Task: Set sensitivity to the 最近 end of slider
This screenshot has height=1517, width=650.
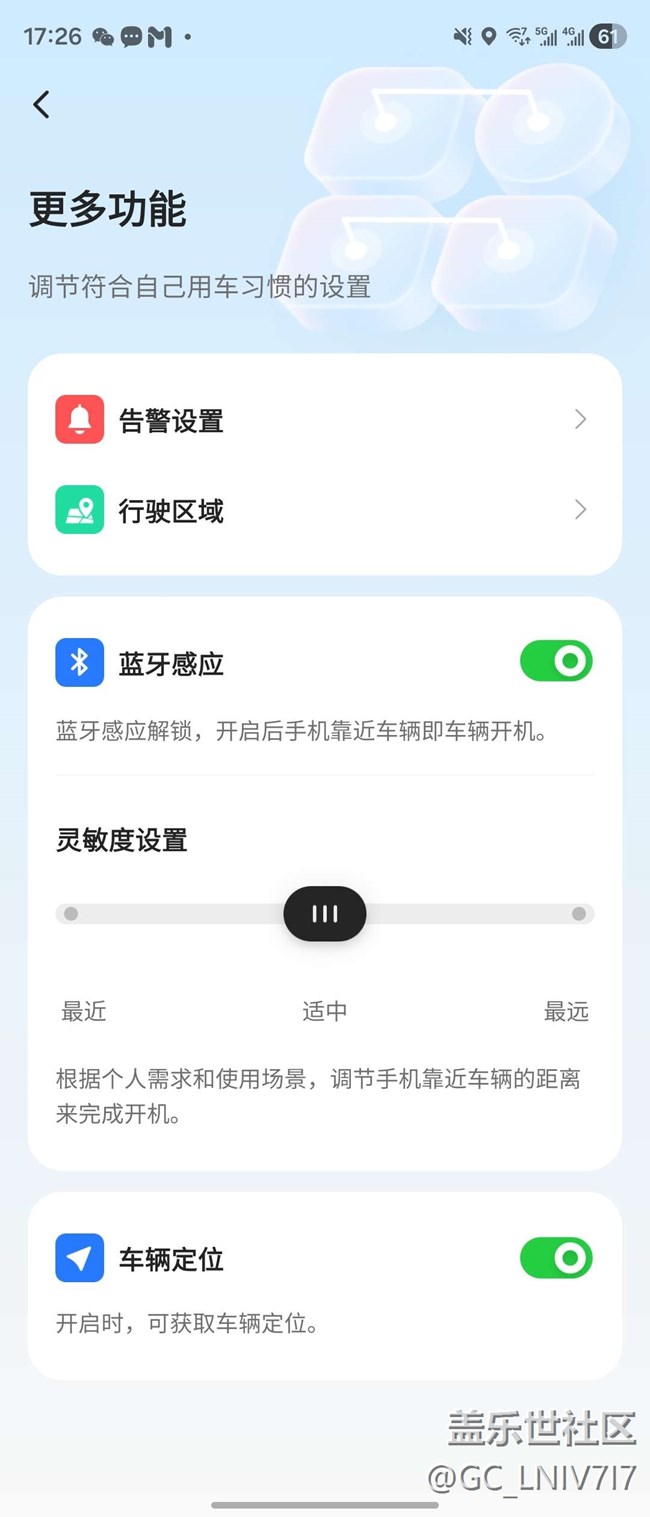Action: click(71, 913)
